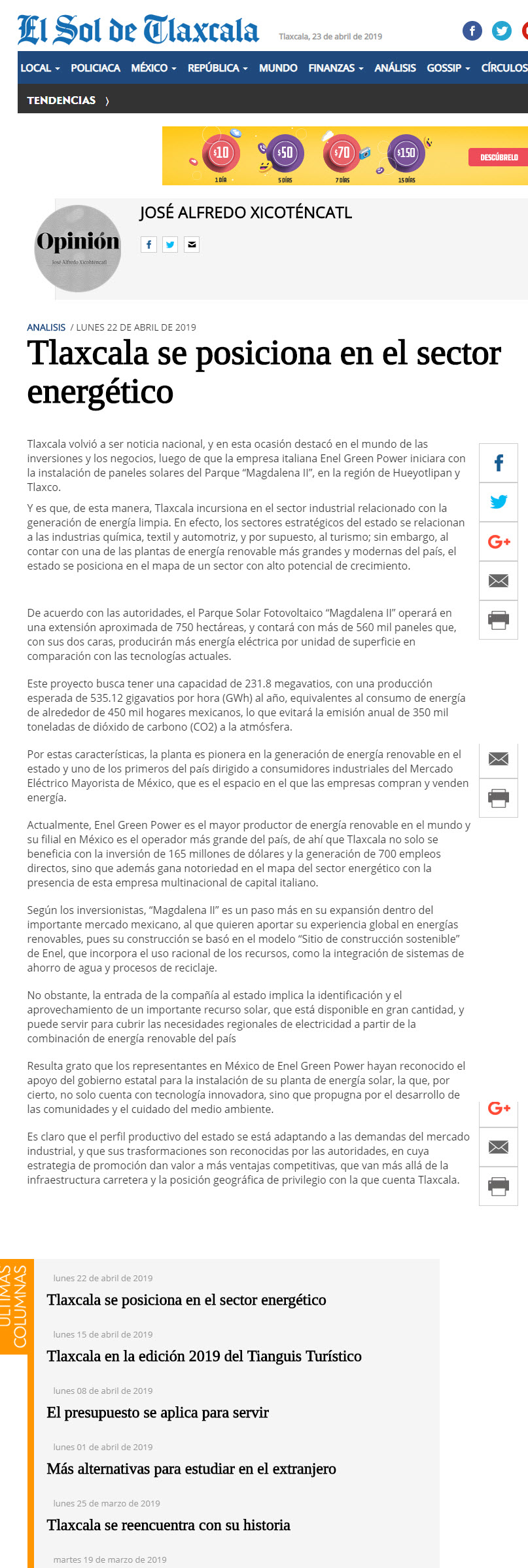528x1568 pixels.
Task: Open column 'Tlaxcala se reencuentra con su historia'
Action: [168, 1525]
